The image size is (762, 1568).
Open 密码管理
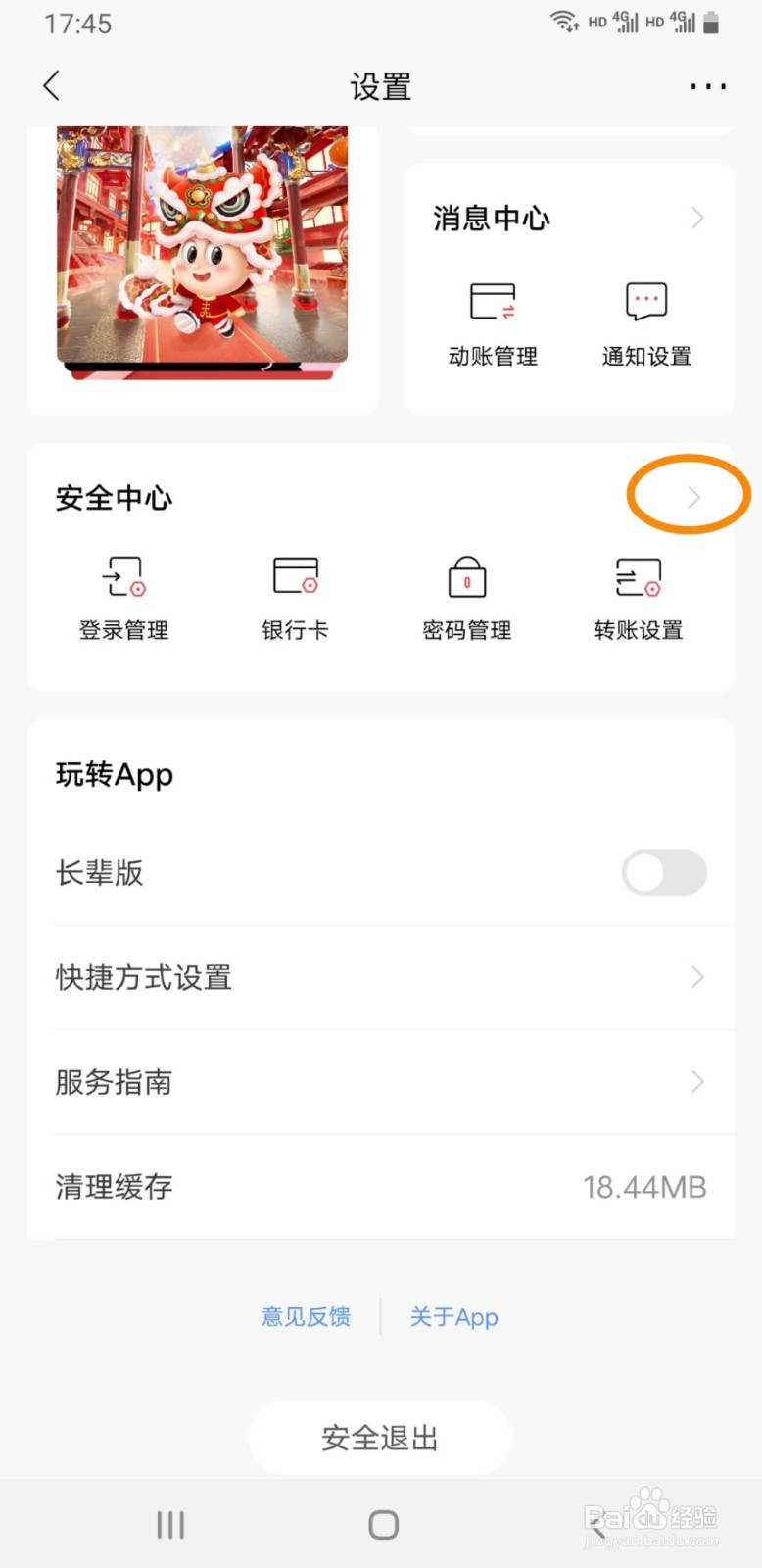(x=467, y=598)
